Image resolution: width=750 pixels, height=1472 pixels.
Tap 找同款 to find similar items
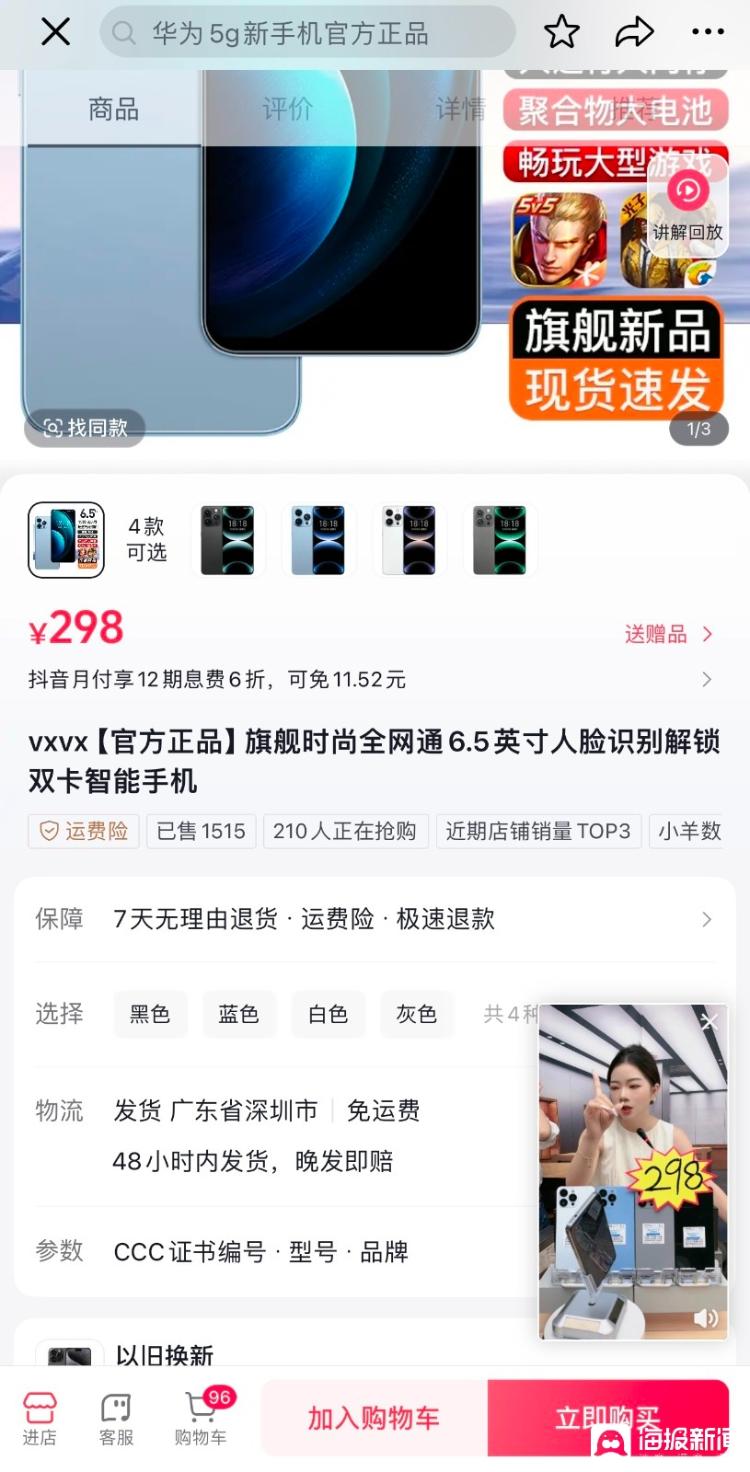pos(85,428)
